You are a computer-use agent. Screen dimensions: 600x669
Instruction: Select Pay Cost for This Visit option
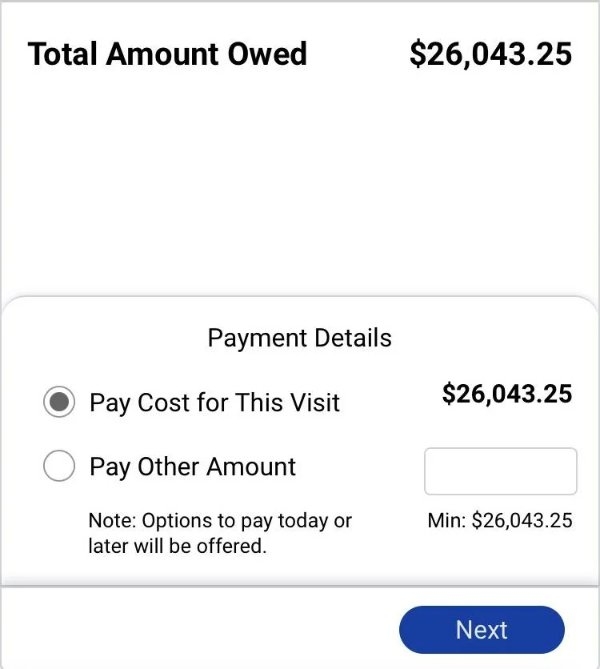coord(60,402)
